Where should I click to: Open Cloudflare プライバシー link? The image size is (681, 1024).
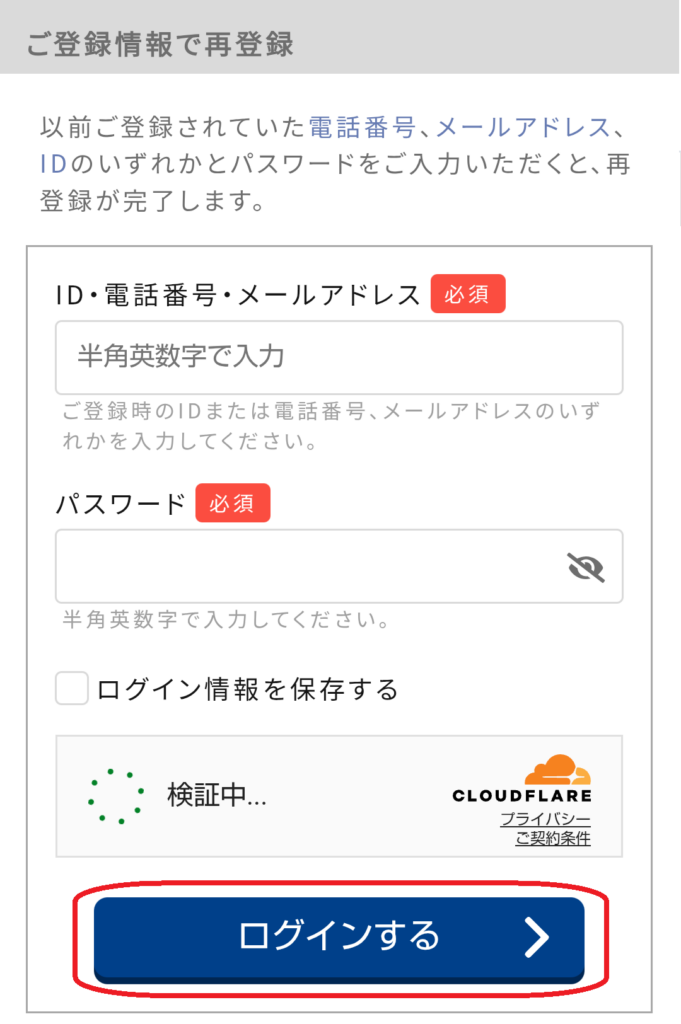pyautogui.click(x=545, y=819)
